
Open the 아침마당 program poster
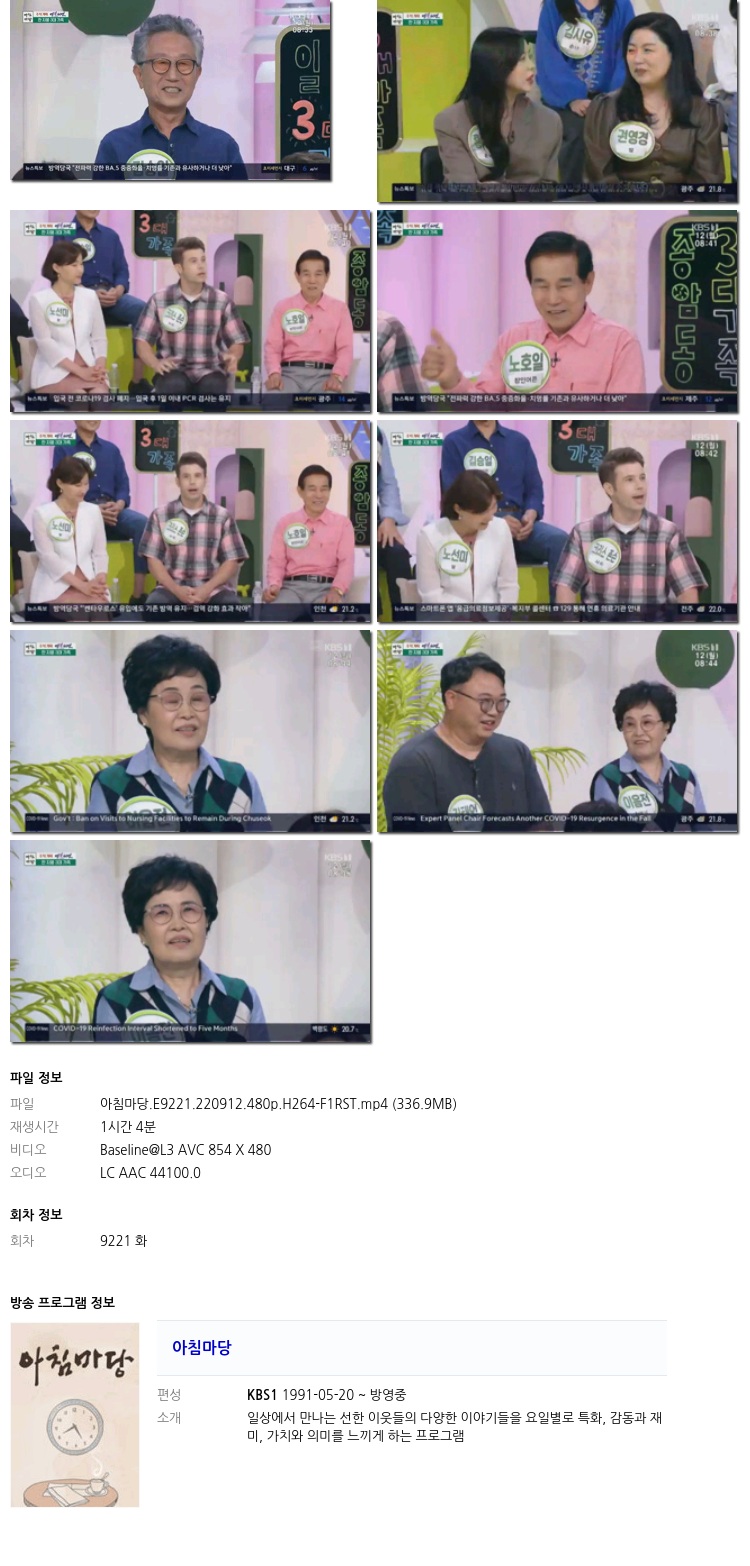click(x=75, y=1414)
